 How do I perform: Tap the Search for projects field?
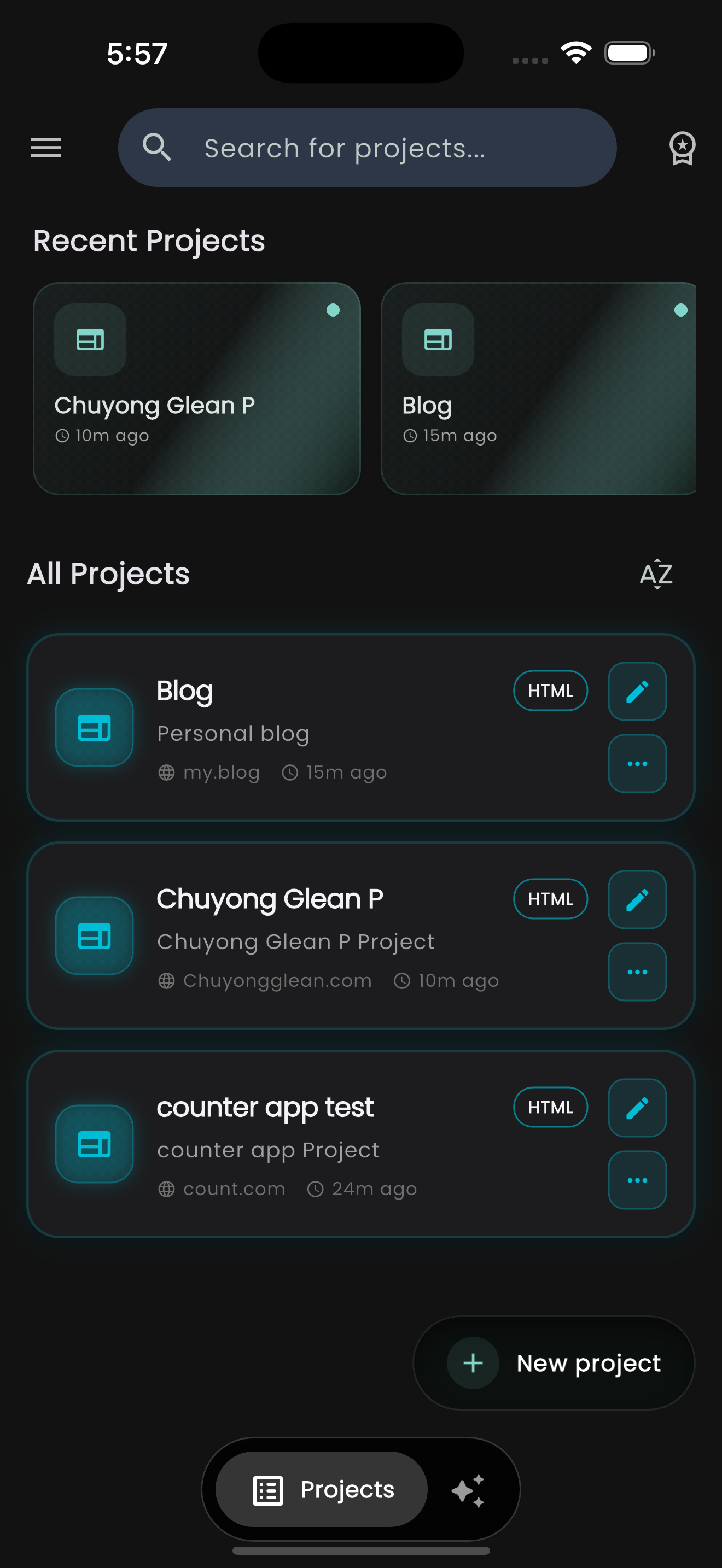coord(366,147)
